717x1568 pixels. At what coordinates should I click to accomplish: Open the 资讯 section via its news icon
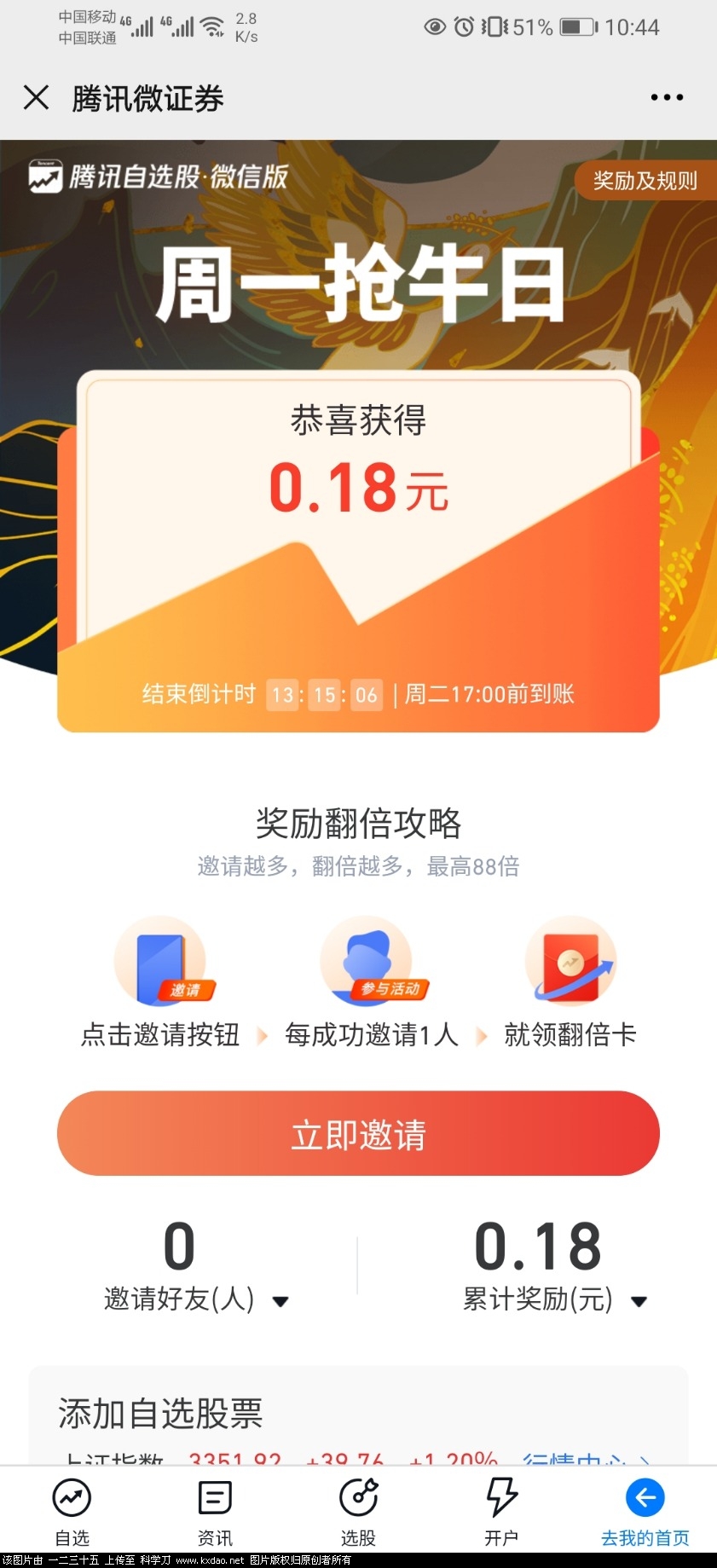click(215, 1498)
